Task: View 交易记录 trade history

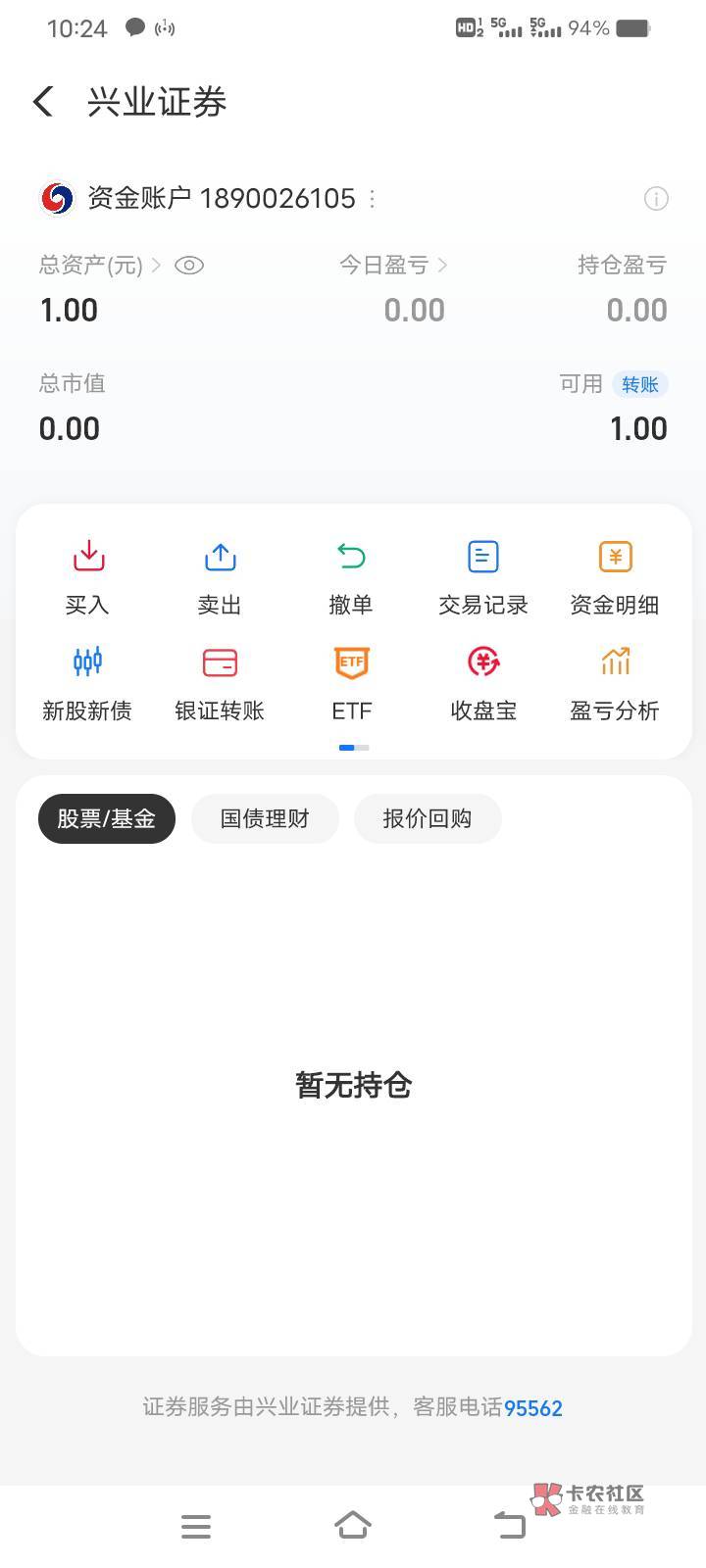Action: pyautogui.click(x=482, y=577)
